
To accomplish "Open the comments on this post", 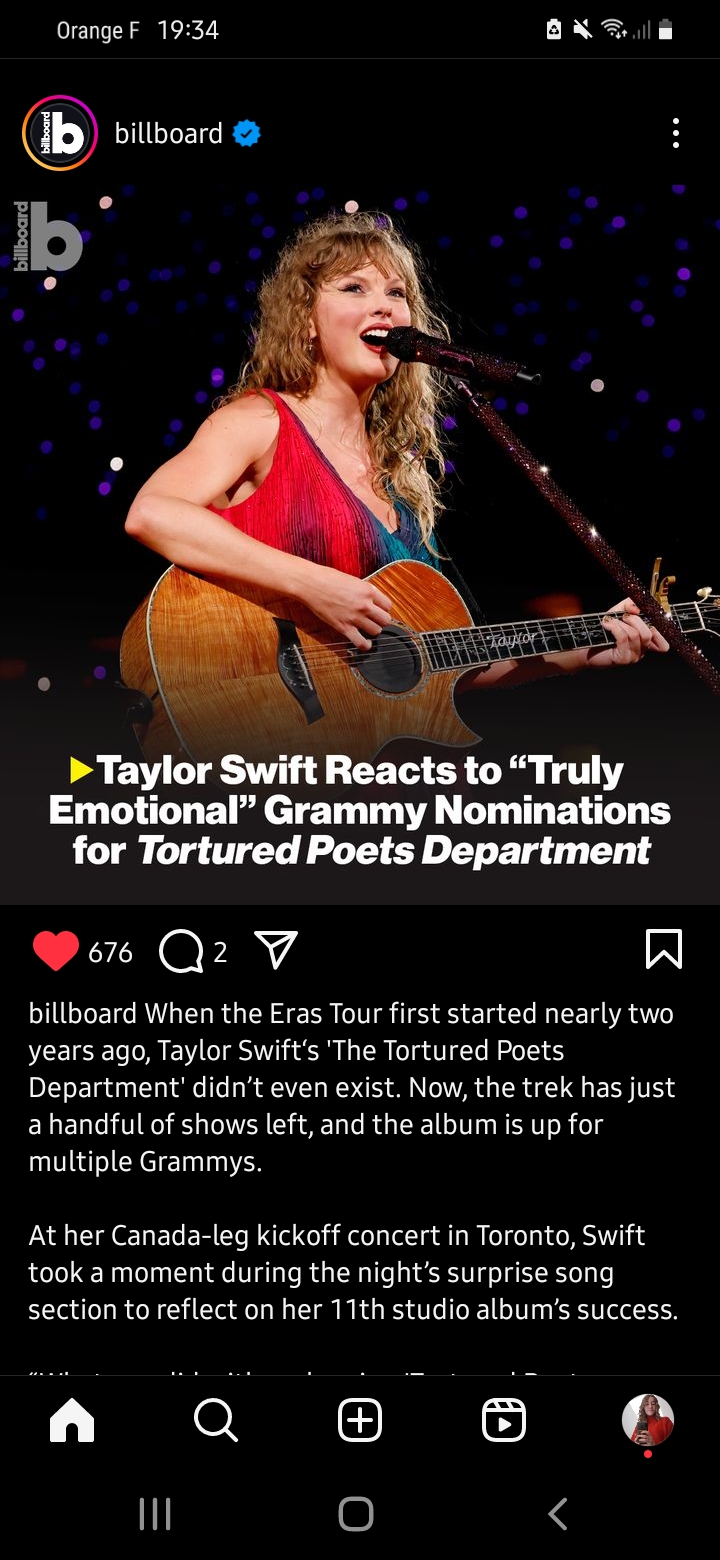I will (x=180, y=952).
